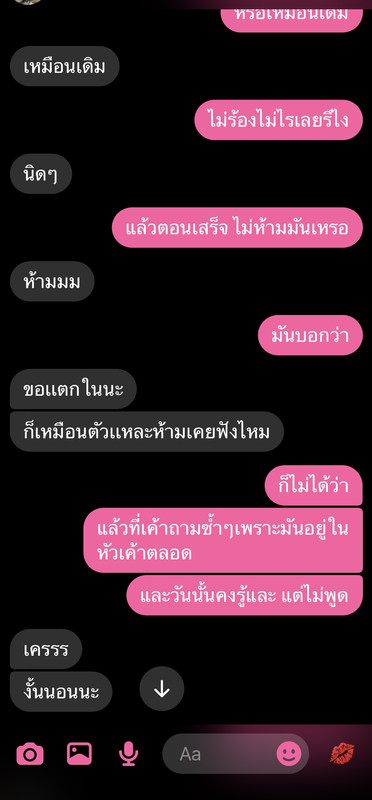Tap the Aa message input field
Image resolution: width=372 pixels, height=800 pixels.
point(225,754)
